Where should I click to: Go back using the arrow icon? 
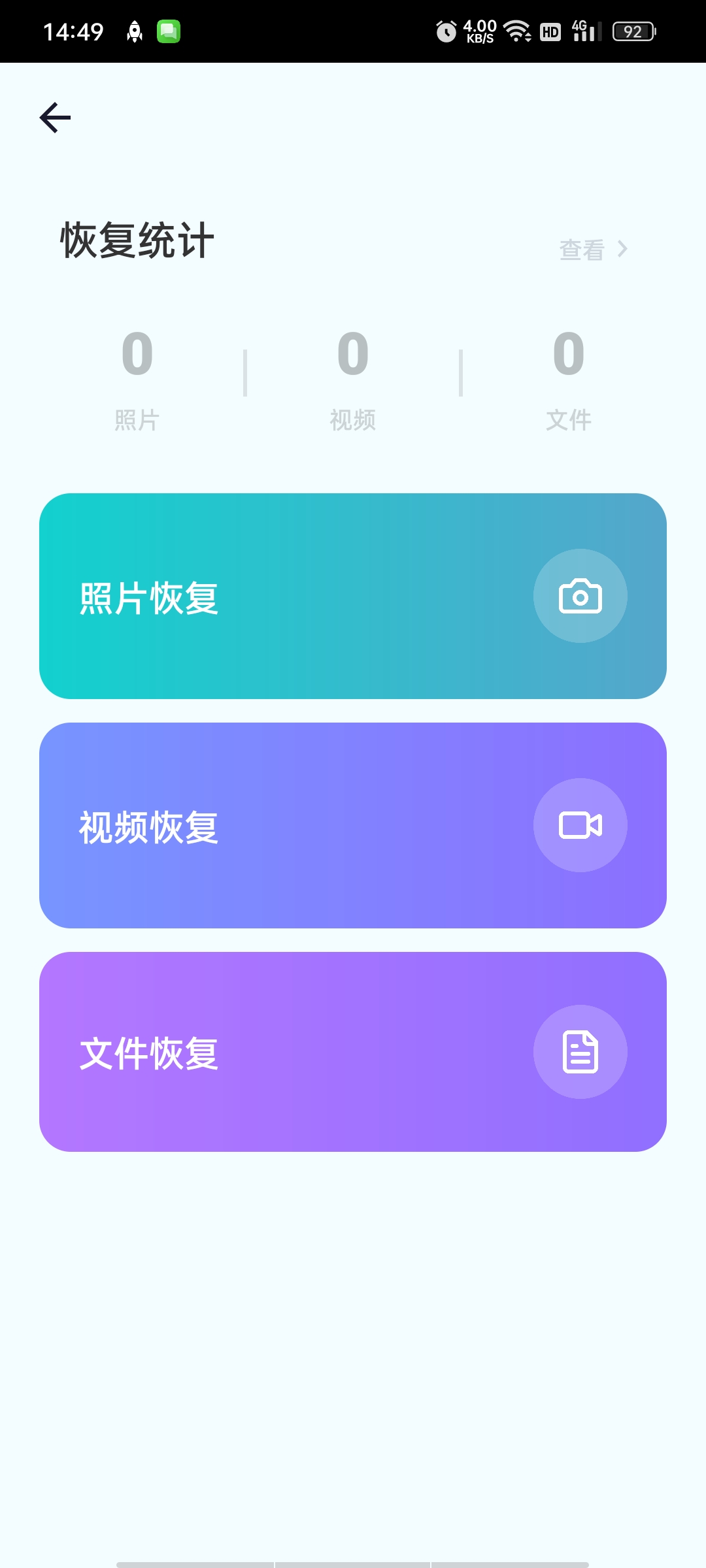point(55,118)
